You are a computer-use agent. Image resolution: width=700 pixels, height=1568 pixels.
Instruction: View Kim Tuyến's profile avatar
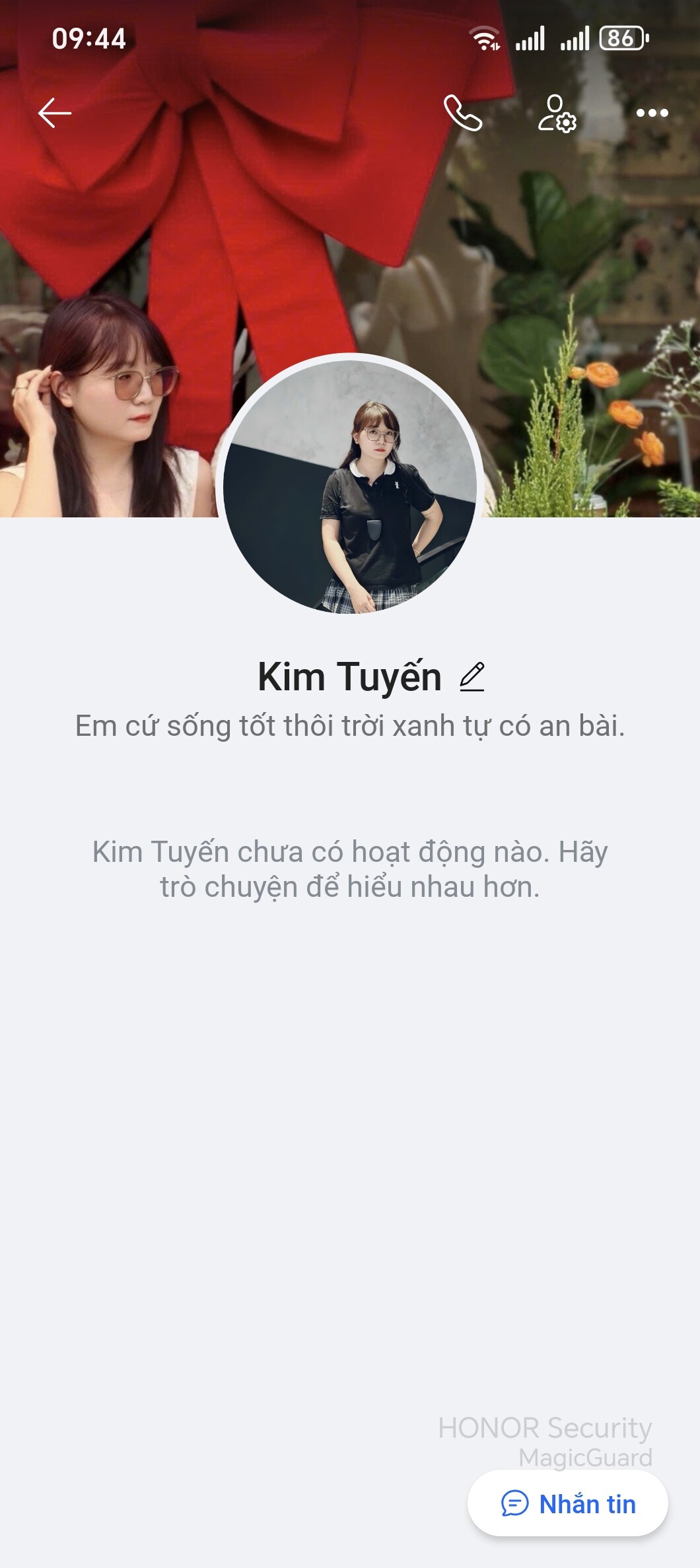[350, 486]
